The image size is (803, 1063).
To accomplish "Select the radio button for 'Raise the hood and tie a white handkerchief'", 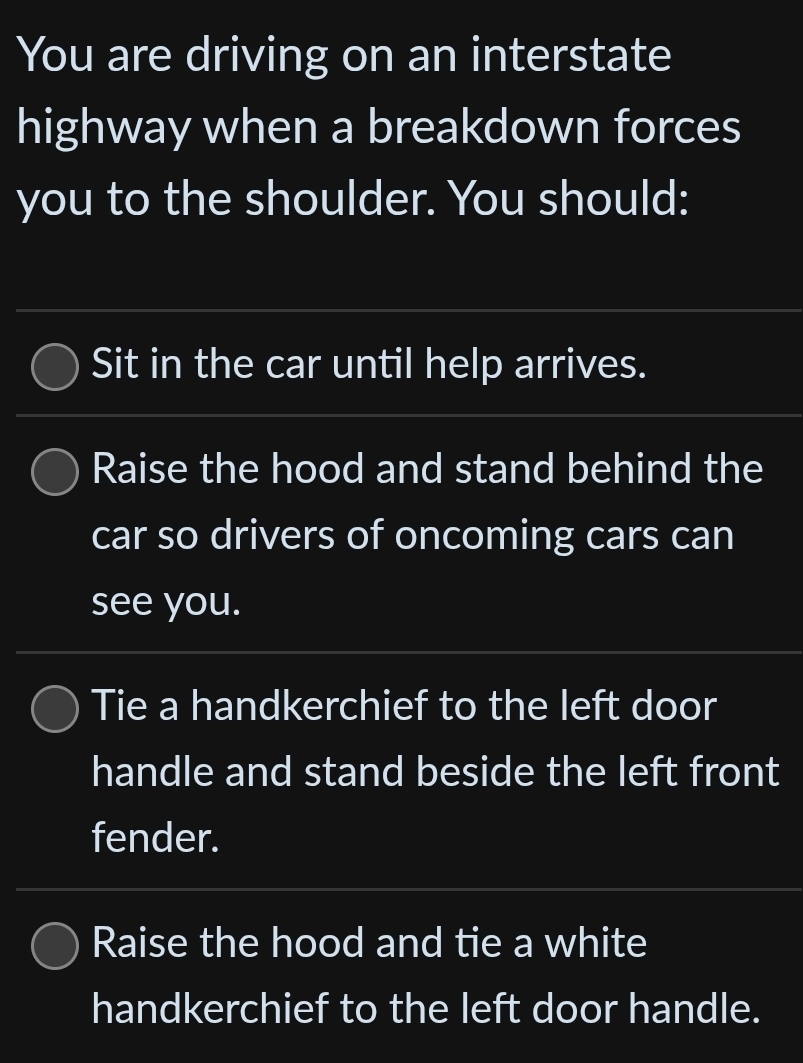I will pos(53,944).
